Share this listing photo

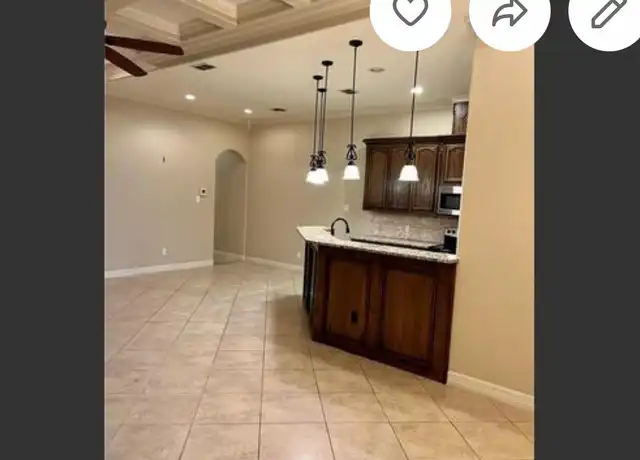click(x=509, y=13)
